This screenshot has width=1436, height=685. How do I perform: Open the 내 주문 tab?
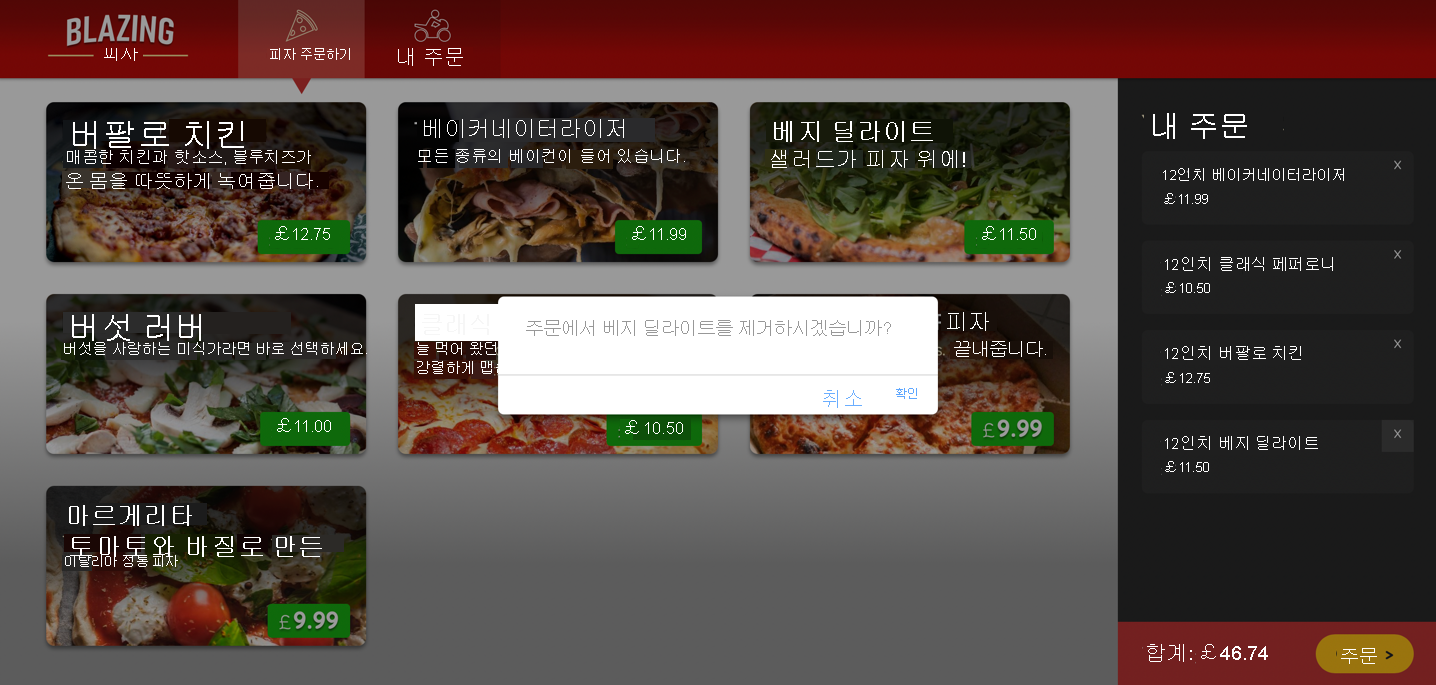pyautogui.click(x=431, y=39)
